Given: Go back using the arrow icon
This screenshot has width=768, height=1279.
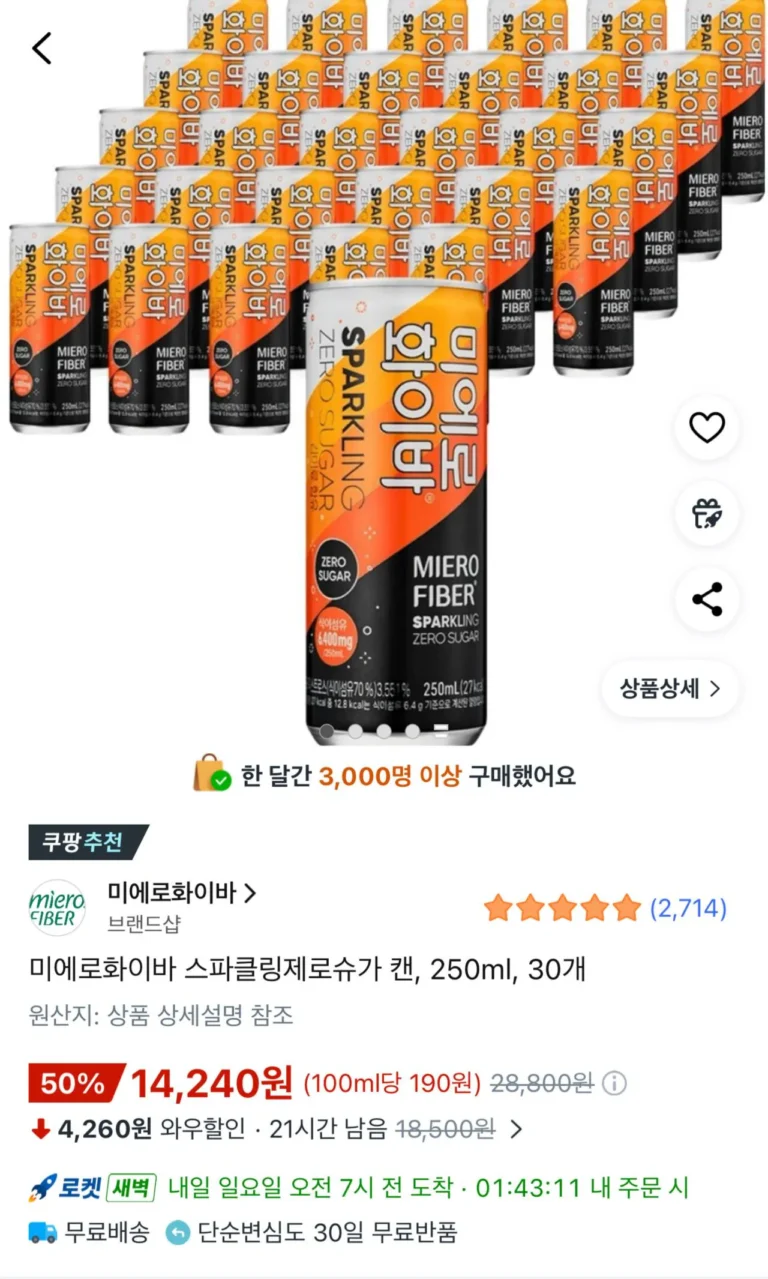Looking at the screenshot, I should (x=42, y=47).
